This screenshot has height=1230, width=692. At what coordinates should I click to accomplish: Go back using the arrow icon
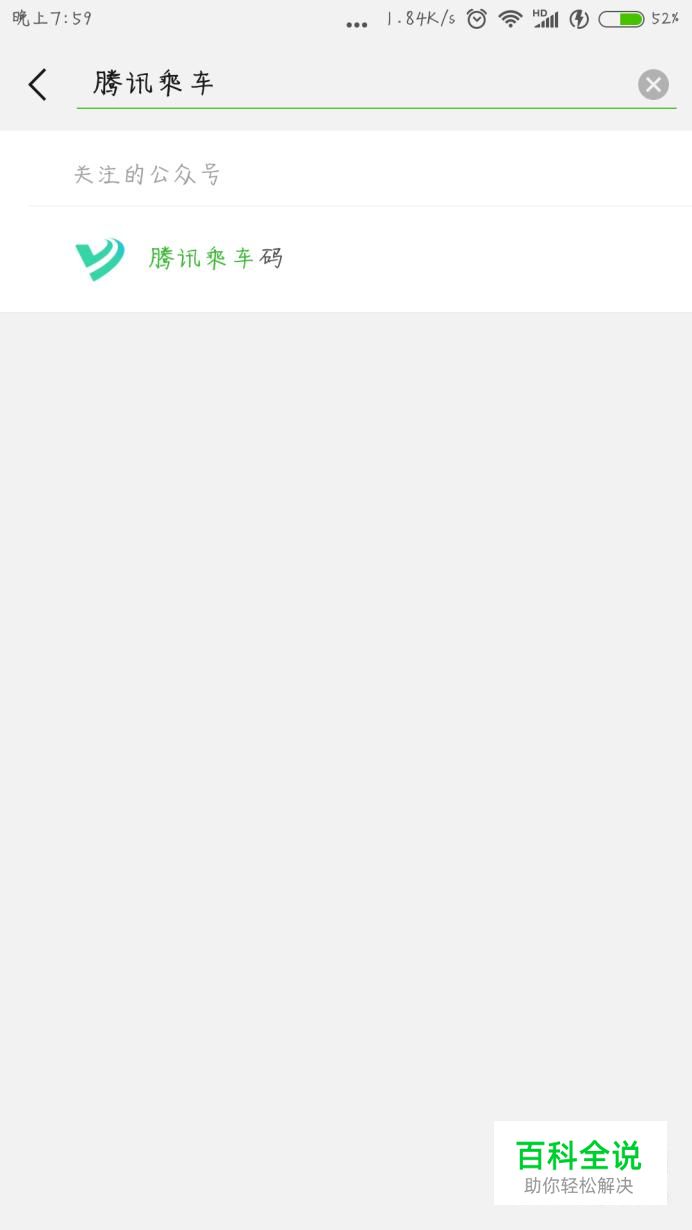37,85
